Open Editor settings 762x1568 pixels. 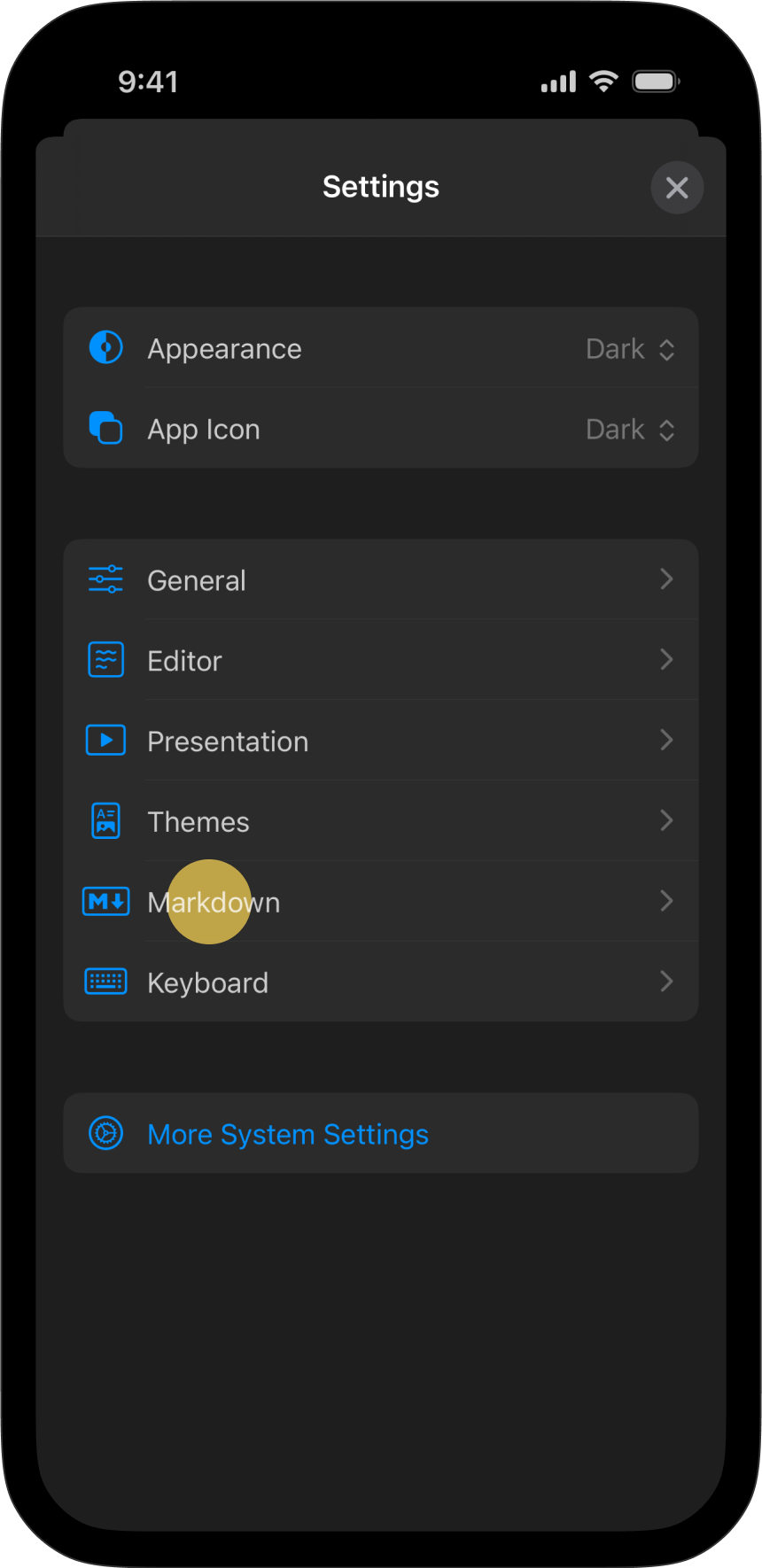coord(381,661)
